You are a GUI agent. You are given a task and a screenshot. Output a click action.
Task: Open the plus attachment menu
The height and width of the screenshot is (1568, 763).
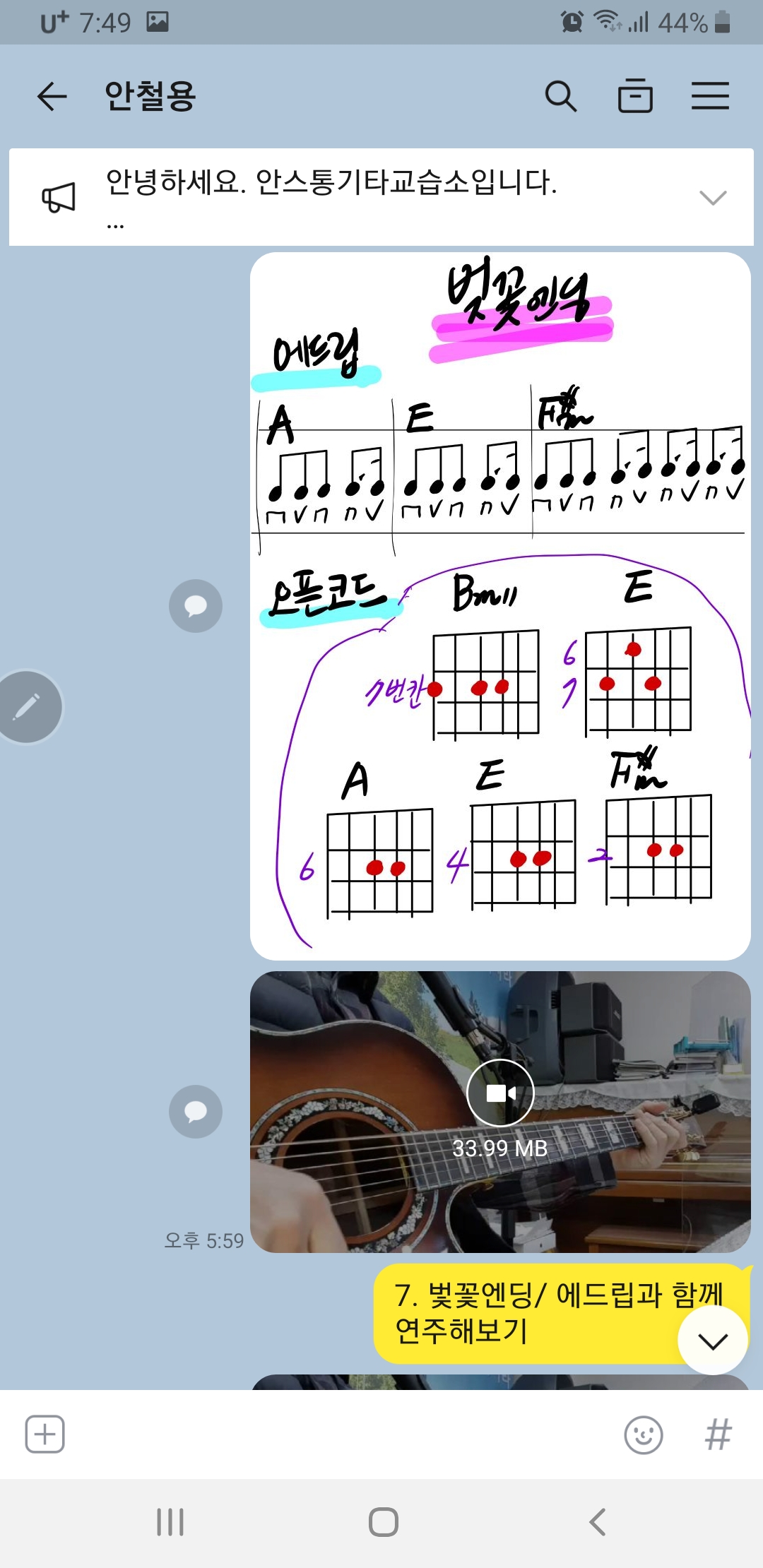click(x=45, y=1435)
